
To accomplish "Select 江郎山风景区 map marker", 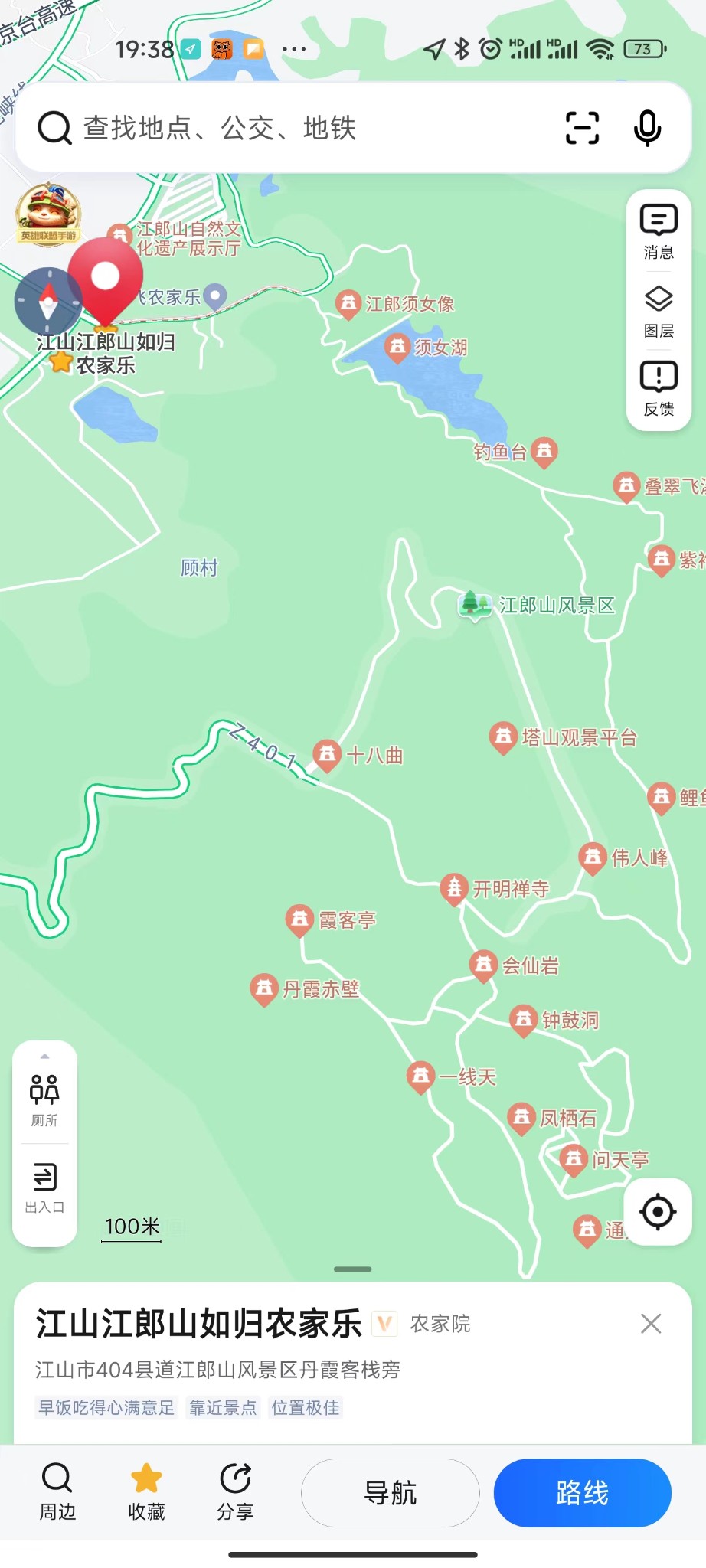I will click(476, 605).
